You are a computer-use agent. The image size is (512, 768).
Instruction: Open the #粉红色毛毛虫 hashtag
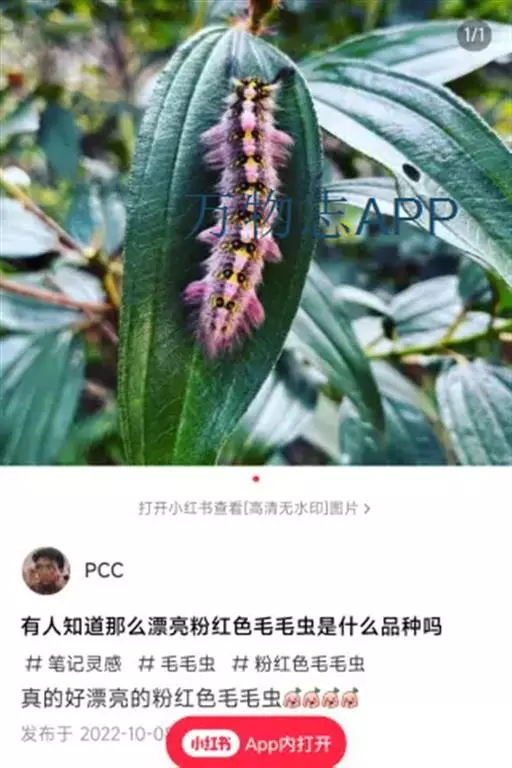pos(298,664)
